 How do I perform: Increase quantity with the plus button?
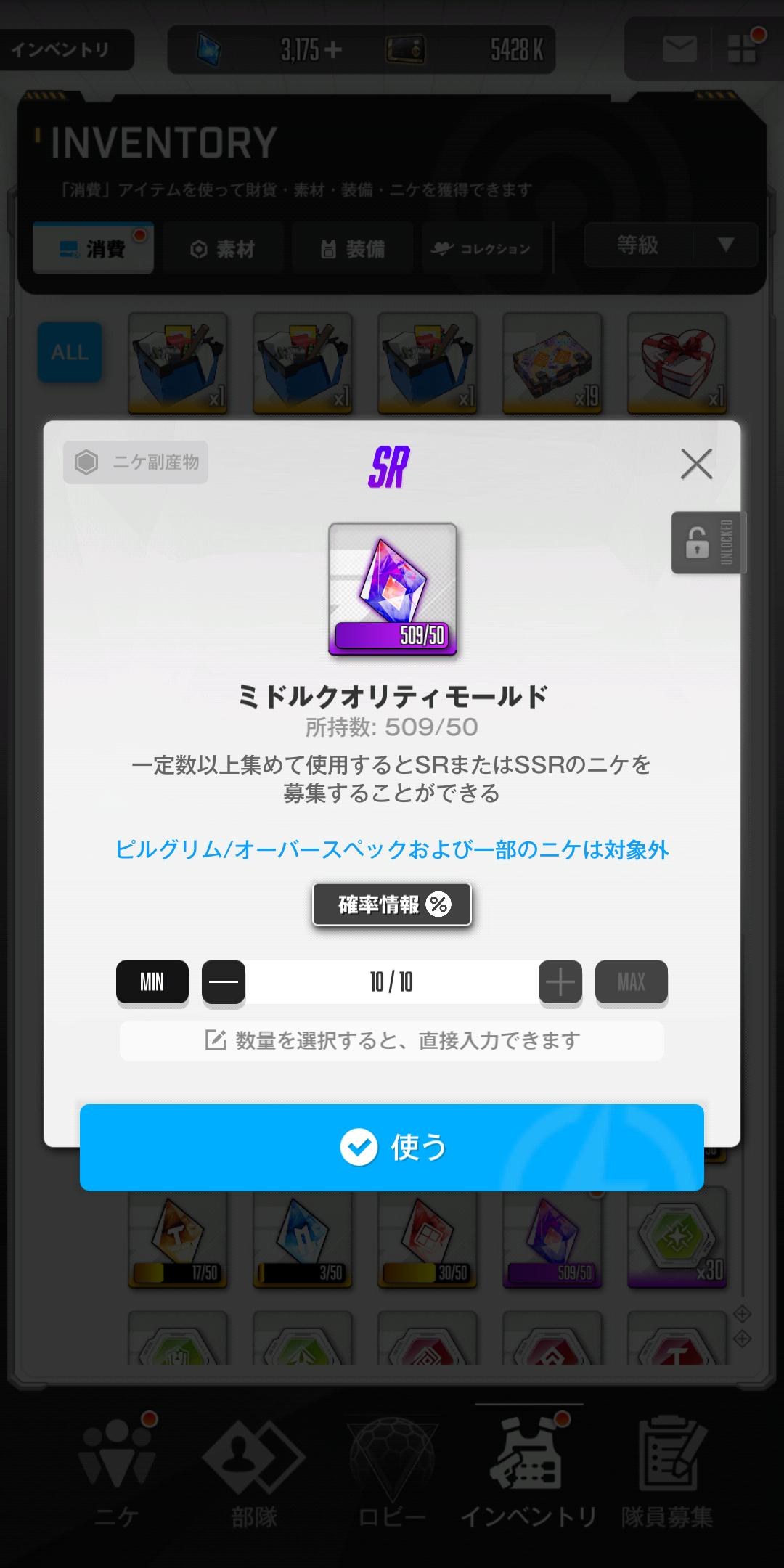(560, 982)
